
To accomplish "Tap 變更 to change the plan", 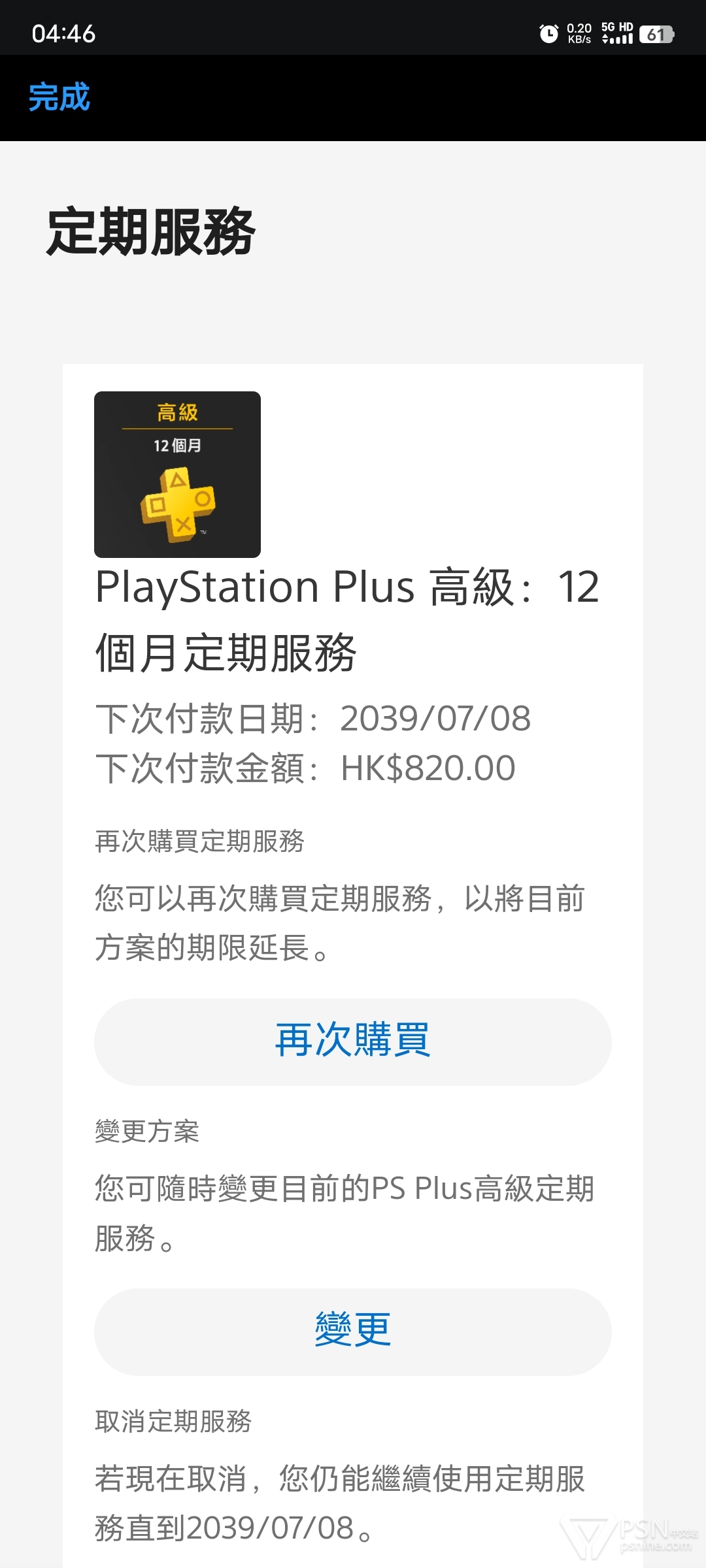I will click(353, 1331).
